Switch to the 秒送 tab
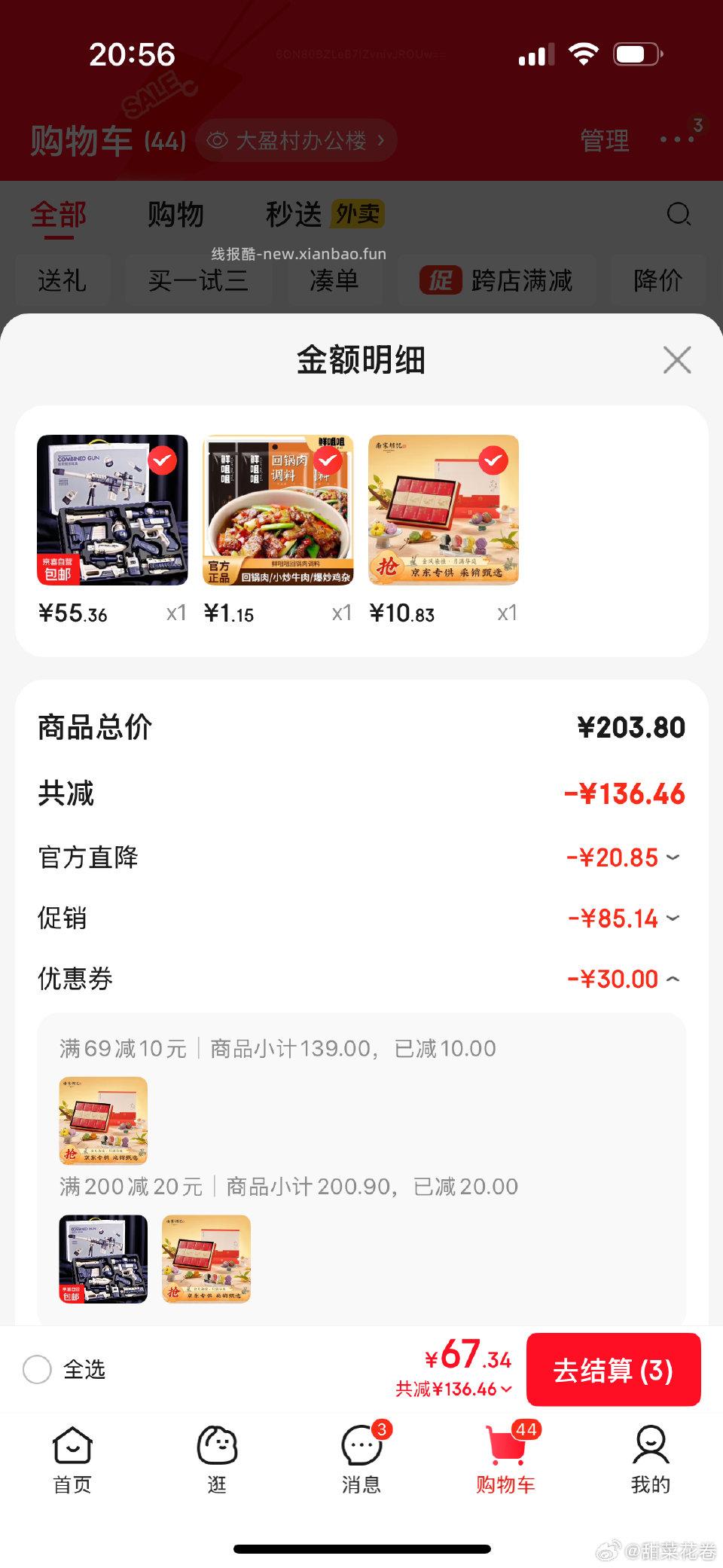This screenshot has width=723, height=1568. coord(294,215)
